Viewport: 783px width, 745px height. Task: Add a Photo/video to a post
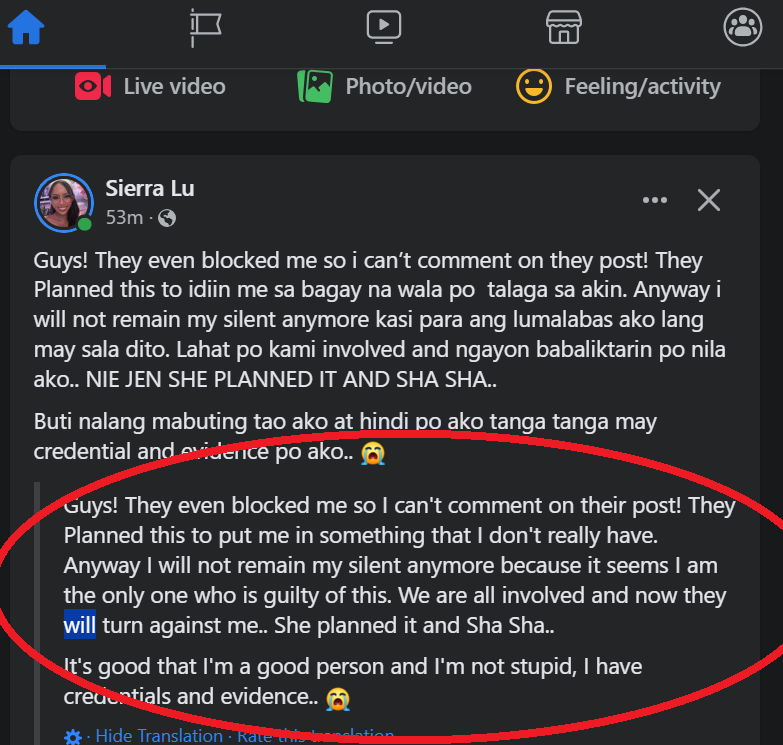385,87
